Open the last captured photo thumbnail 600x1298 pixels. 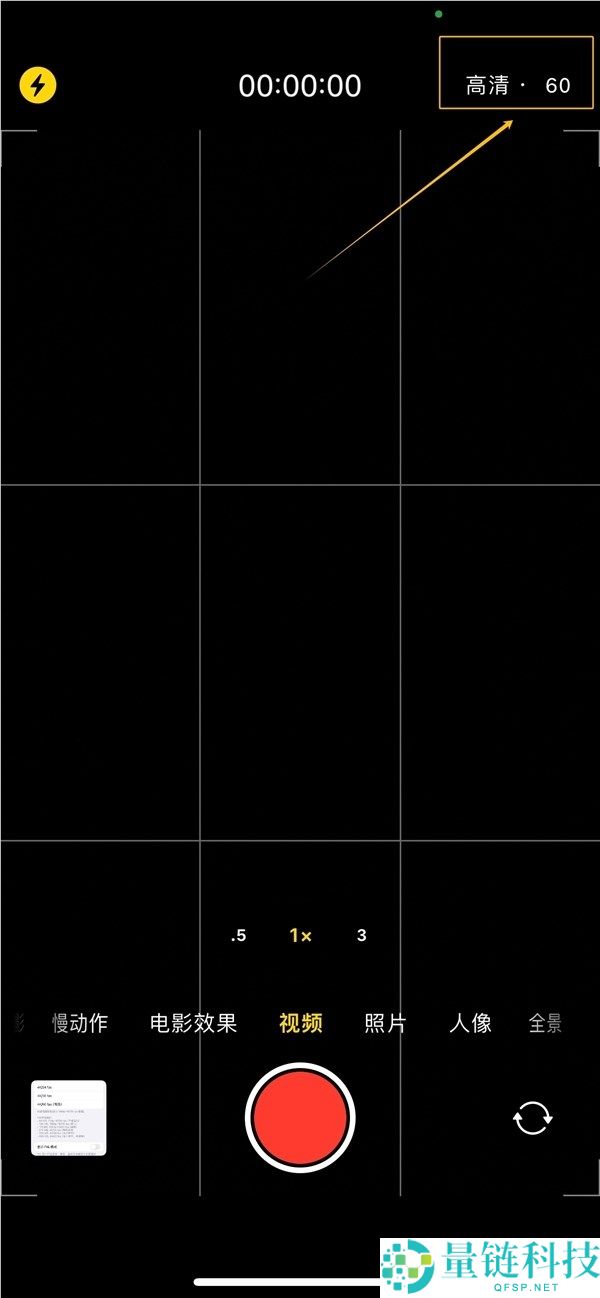[x=69, y=1117]
